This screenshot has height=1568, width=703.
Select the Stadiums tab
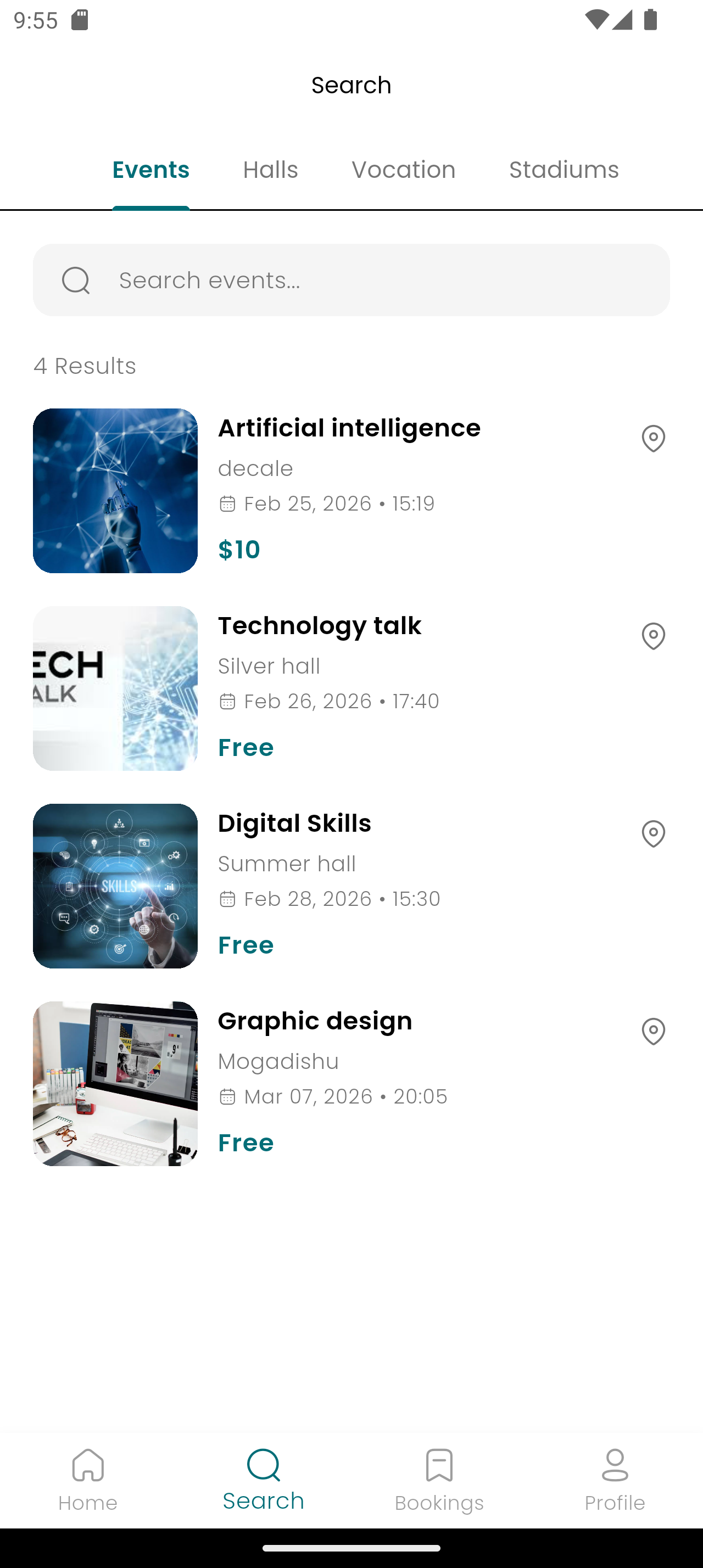click(x=563, y=170)
